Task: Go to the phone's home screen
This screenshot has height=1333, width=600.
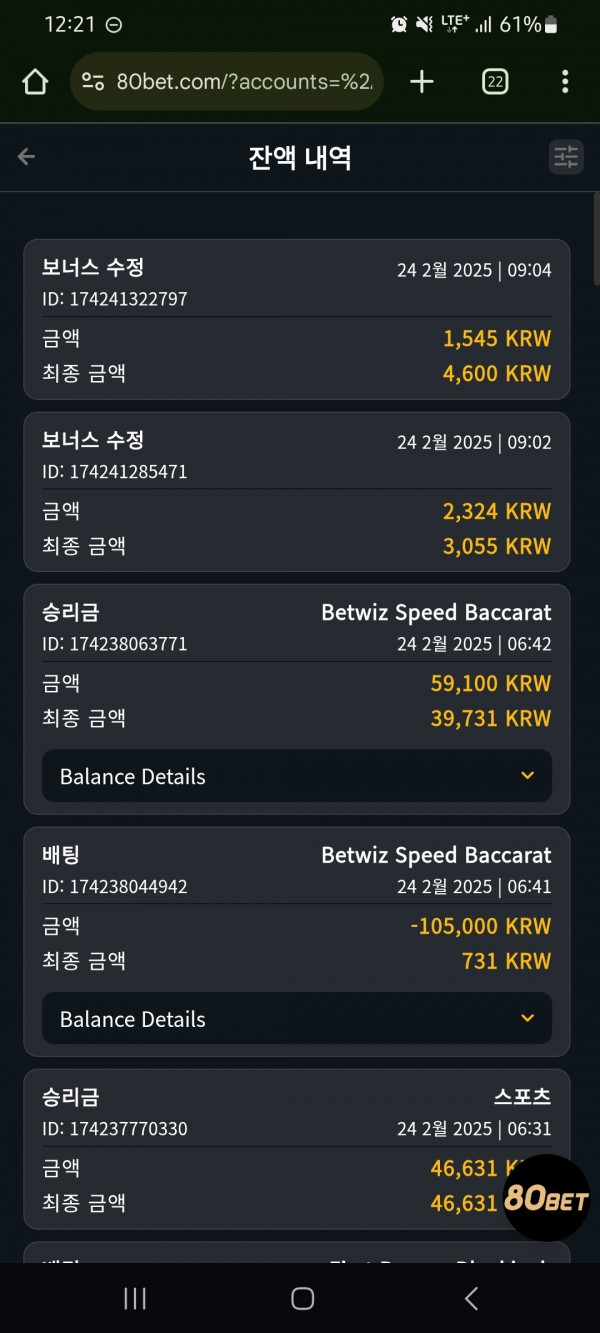Action: [x=302, y=1298]
